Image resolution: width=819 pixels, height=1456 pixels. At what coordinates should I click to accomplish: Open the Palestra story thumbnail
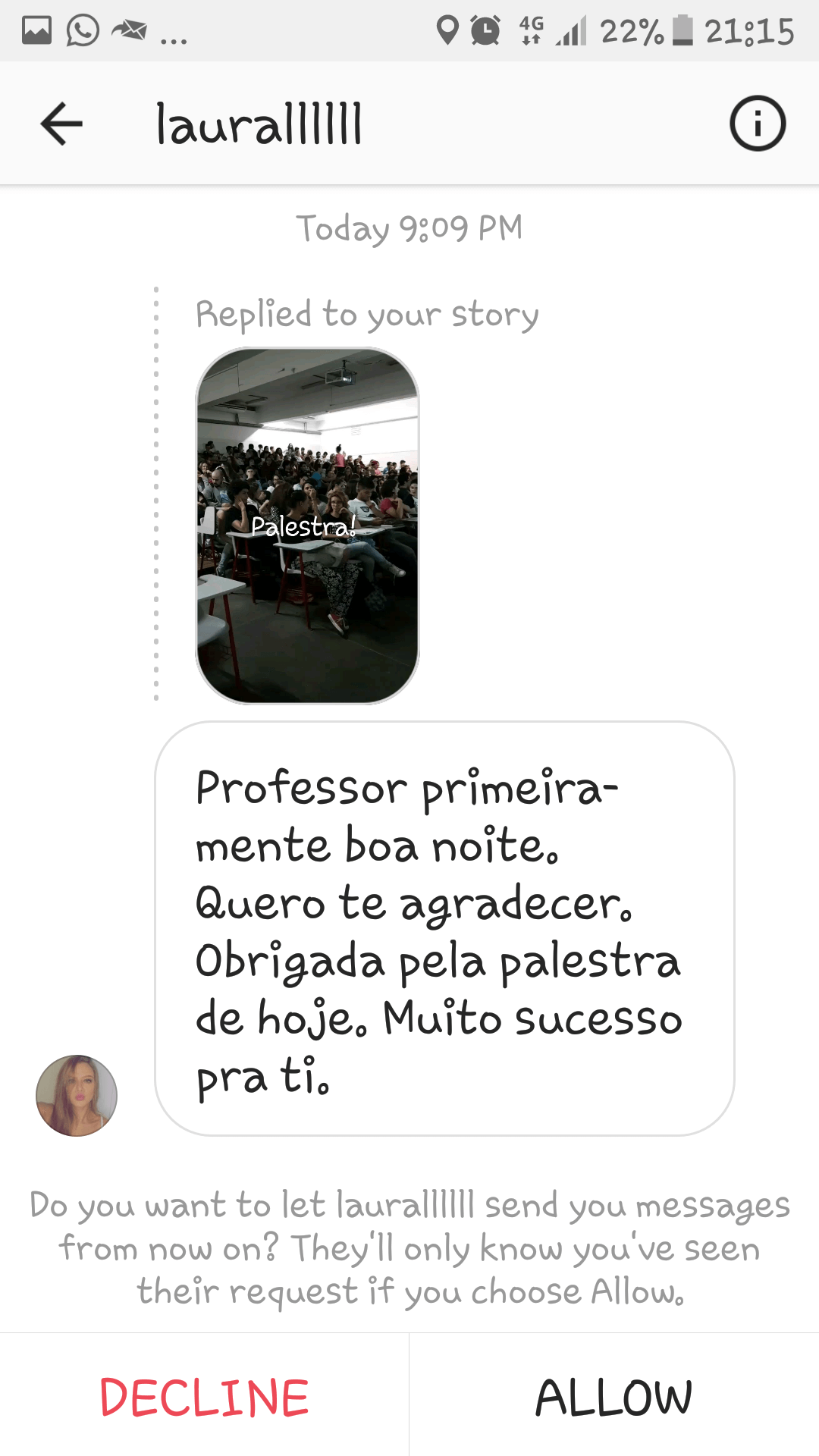pyautogui.click(x=307, y=526)
